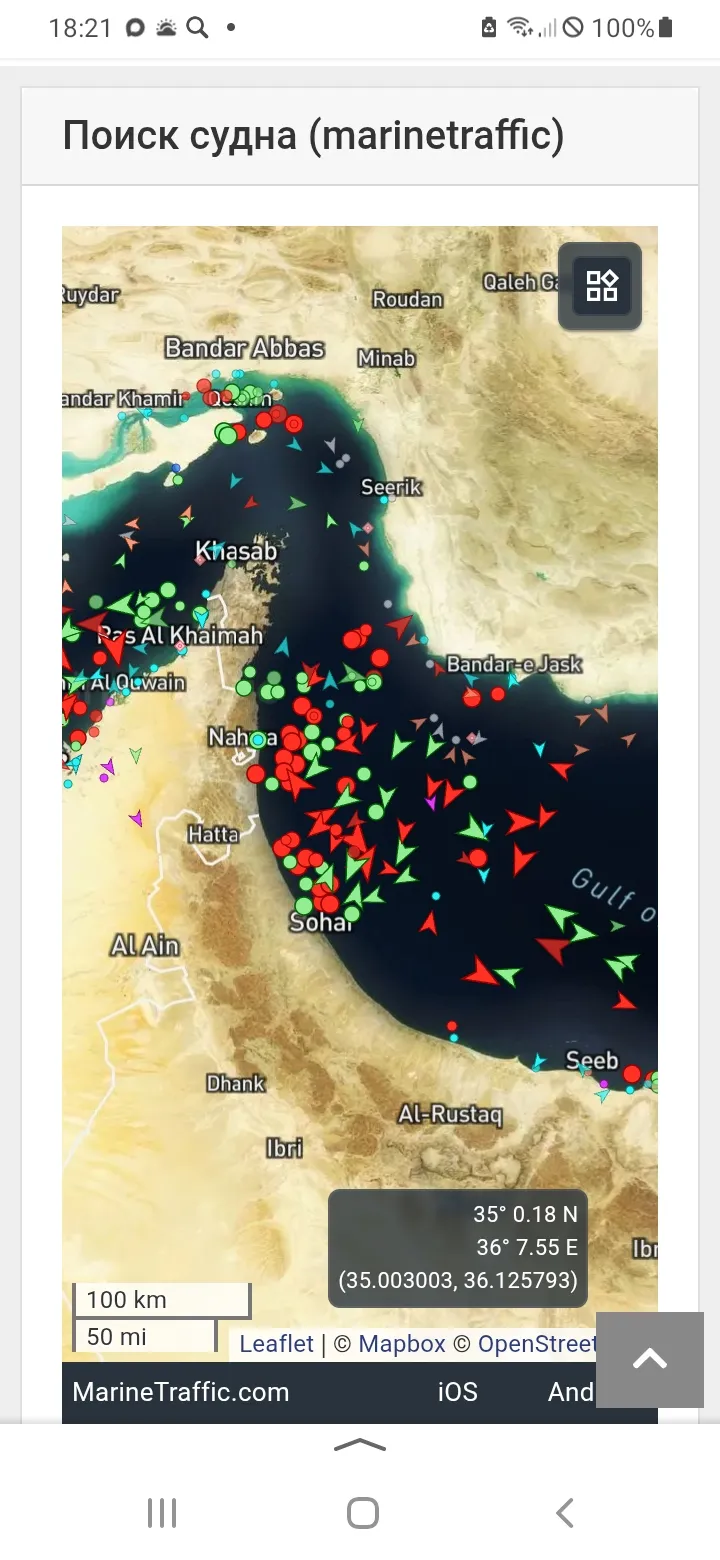Open recent apps from navigation bar

[x=162, y=1513]
